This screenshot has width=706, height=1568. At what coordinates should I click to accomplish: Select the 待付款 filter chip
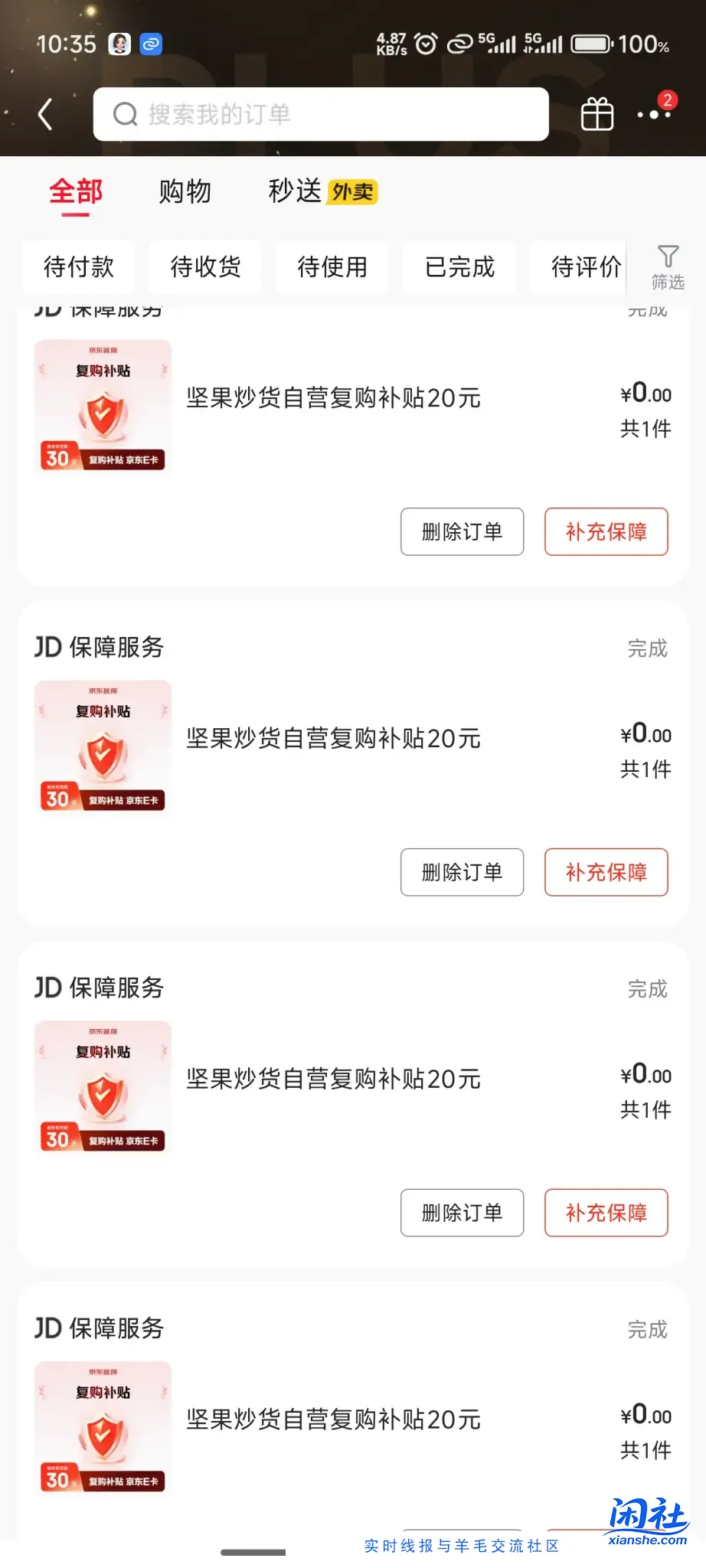point(78,267)
